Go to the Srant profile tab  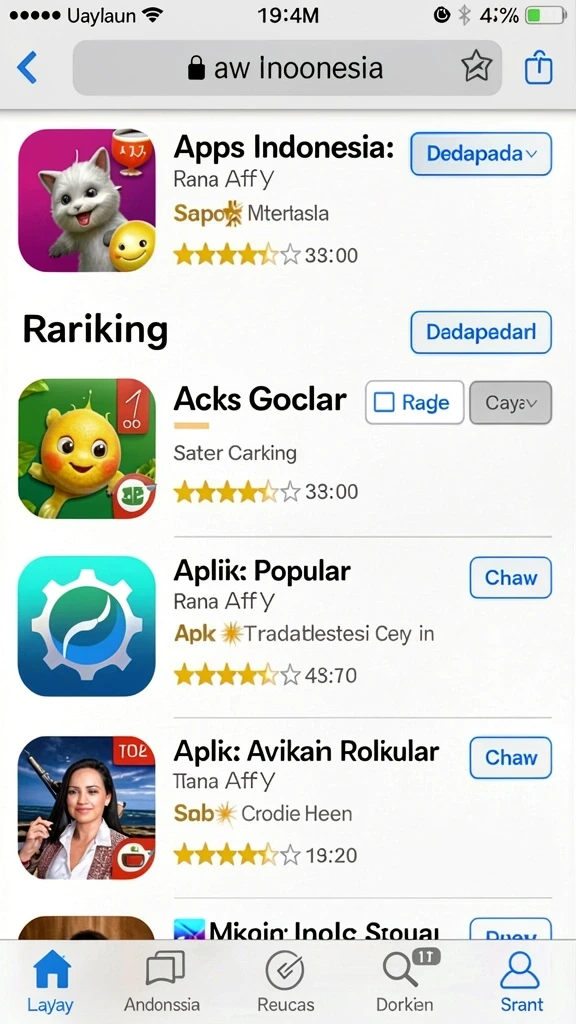(x=521, y=982)
